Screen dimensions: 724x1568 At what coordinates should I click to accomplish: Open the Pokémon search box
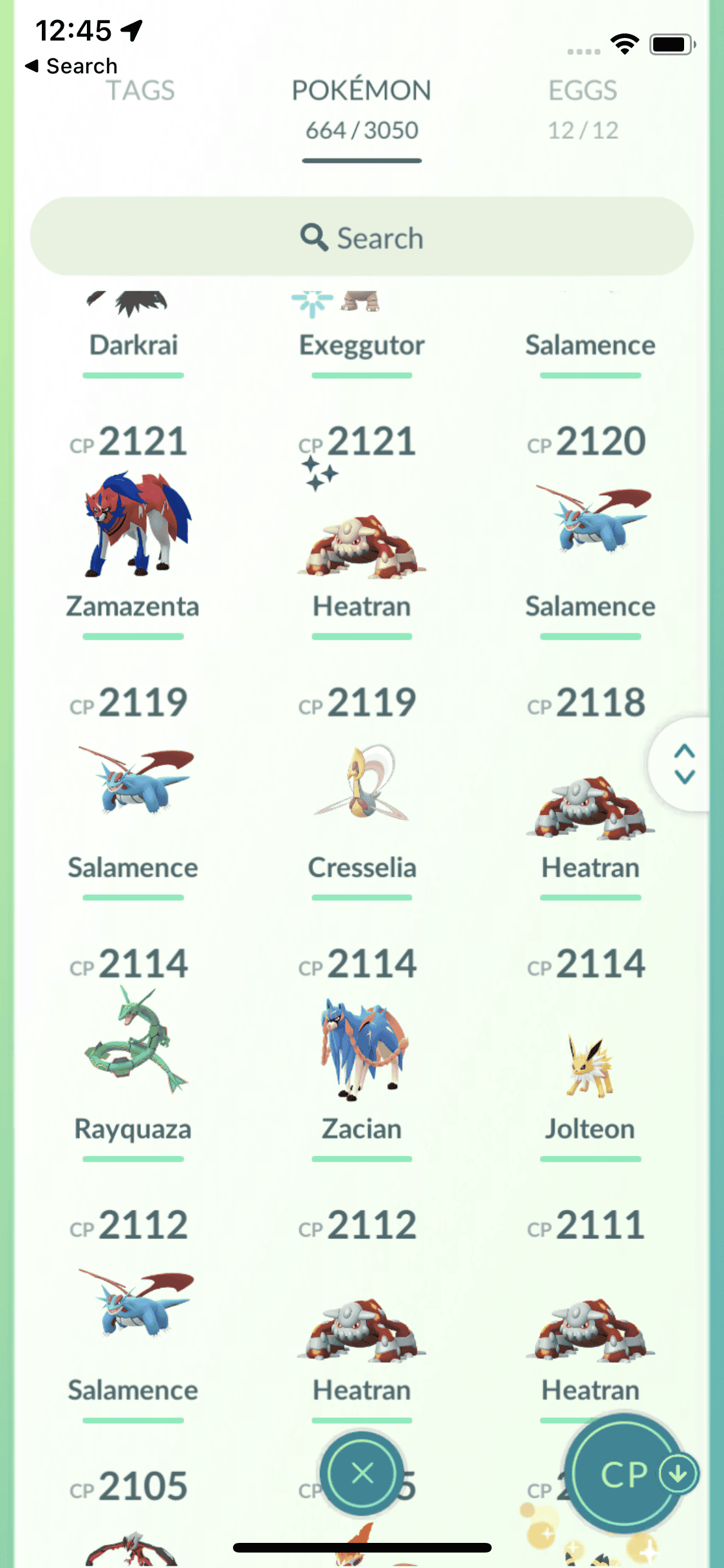point(362,237)
